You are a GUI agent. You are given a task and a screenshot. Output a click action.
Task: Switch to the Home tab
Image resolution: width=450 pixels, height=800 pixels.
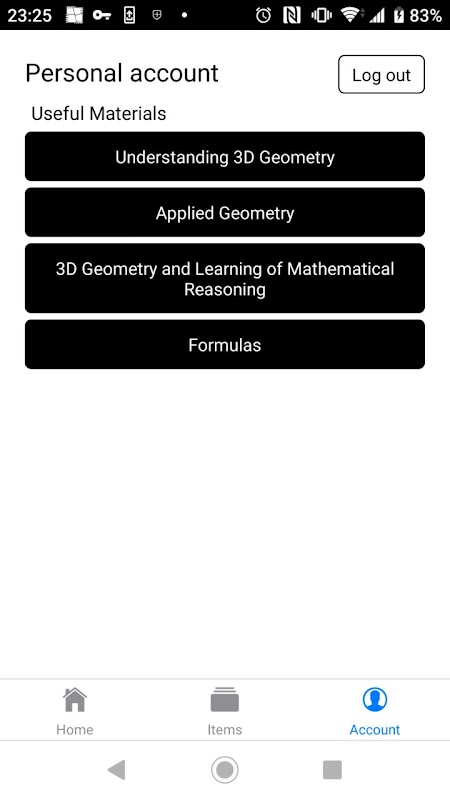(x=74, y=710)
